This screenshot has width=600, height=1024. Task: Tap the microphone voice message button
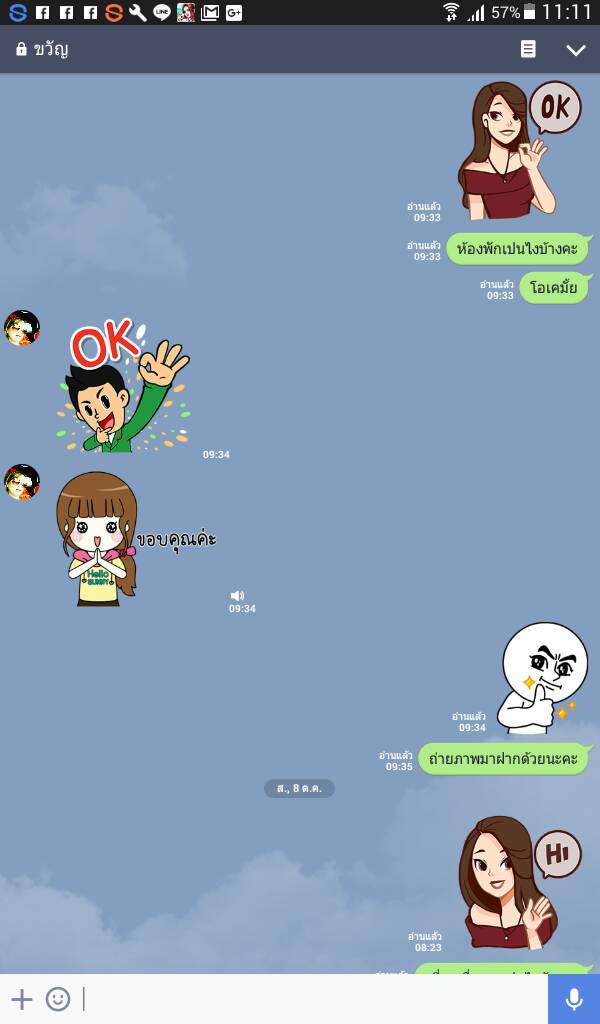pyautogui.click(x=574, y=999)
